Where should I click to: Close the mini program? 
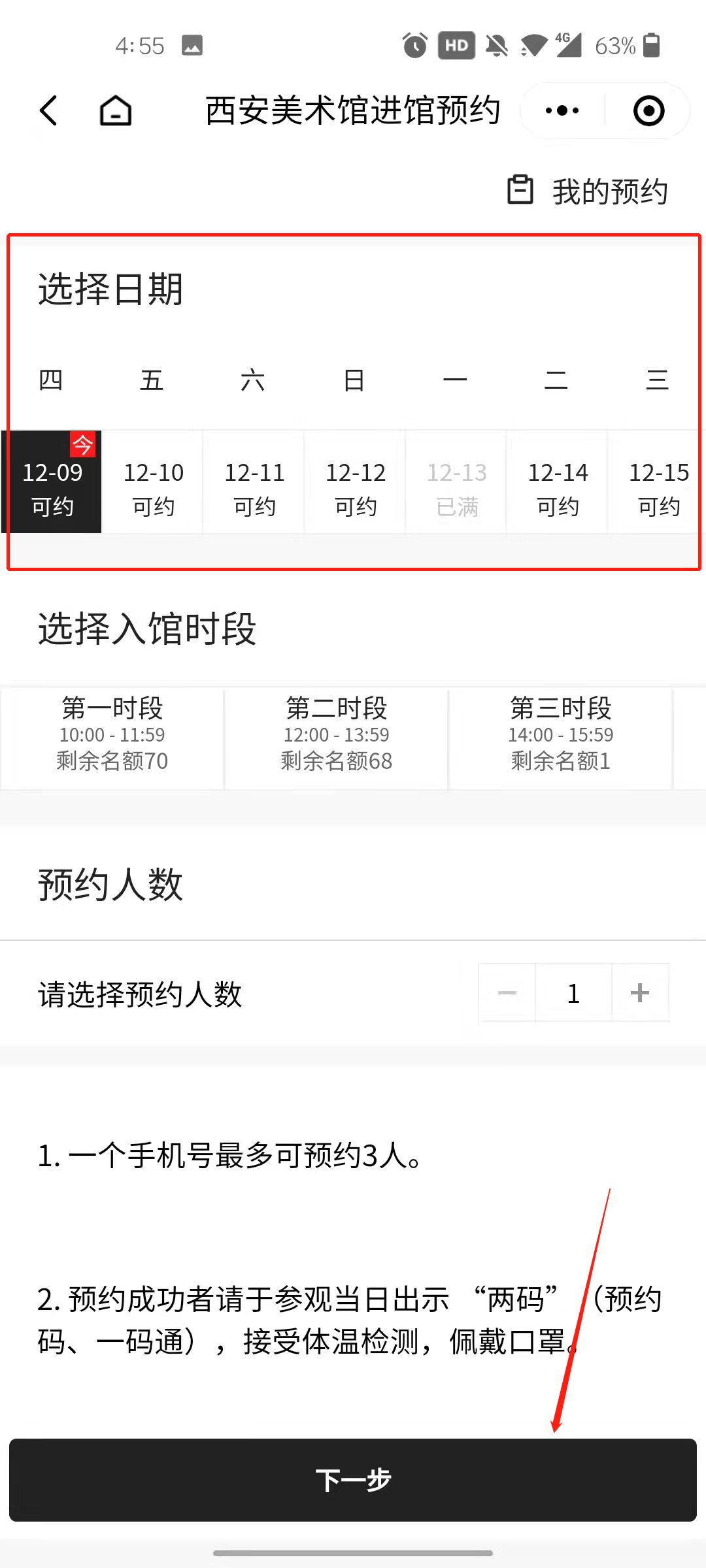click(648, 110)
